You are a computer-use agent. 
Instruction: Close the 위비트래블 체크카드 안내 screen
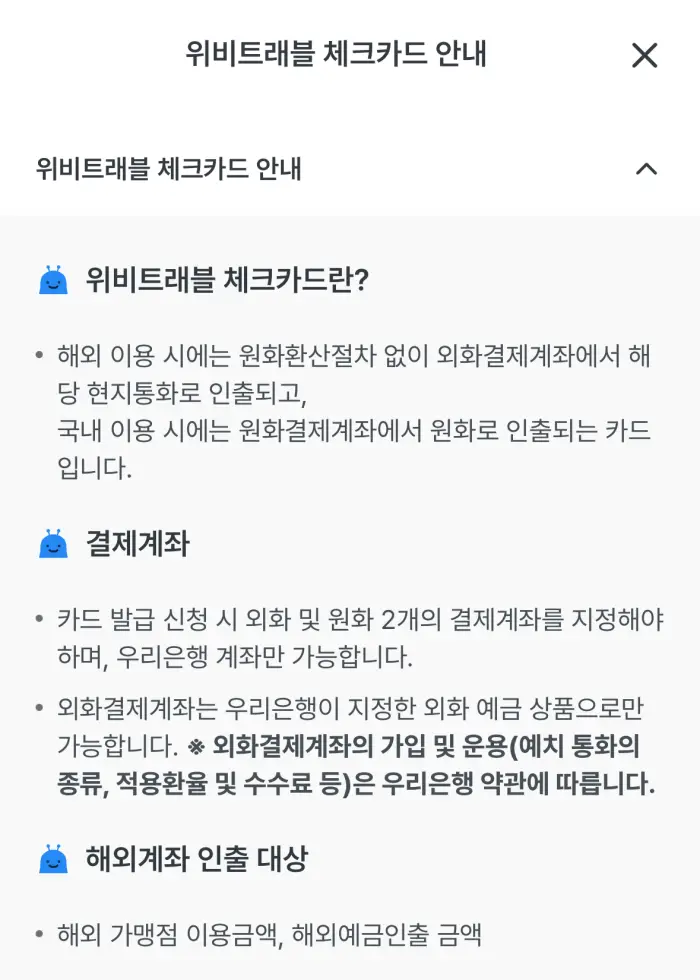(x=644, y=55)
